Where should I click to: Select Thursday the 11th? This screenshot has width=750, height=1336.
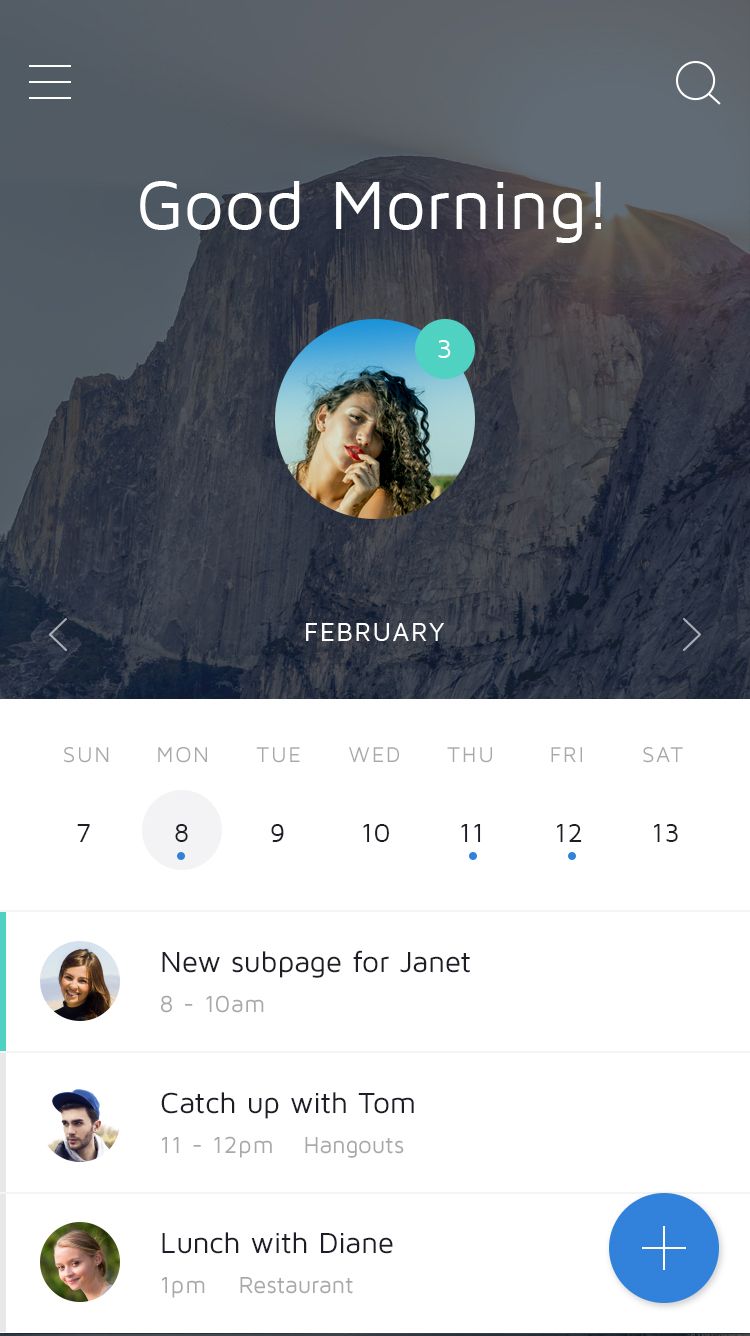[x=471, y=832]
